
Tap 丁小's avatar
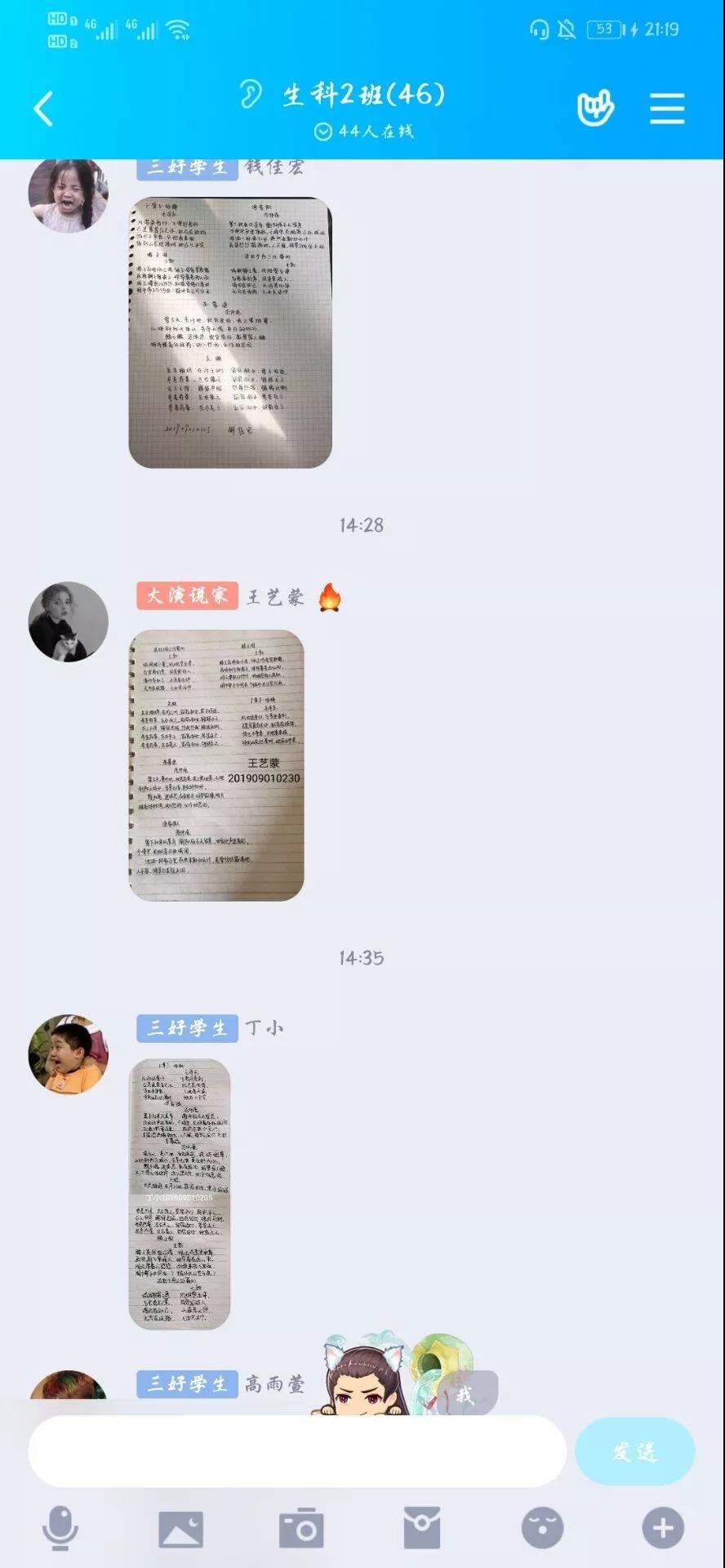point(69,1053)
